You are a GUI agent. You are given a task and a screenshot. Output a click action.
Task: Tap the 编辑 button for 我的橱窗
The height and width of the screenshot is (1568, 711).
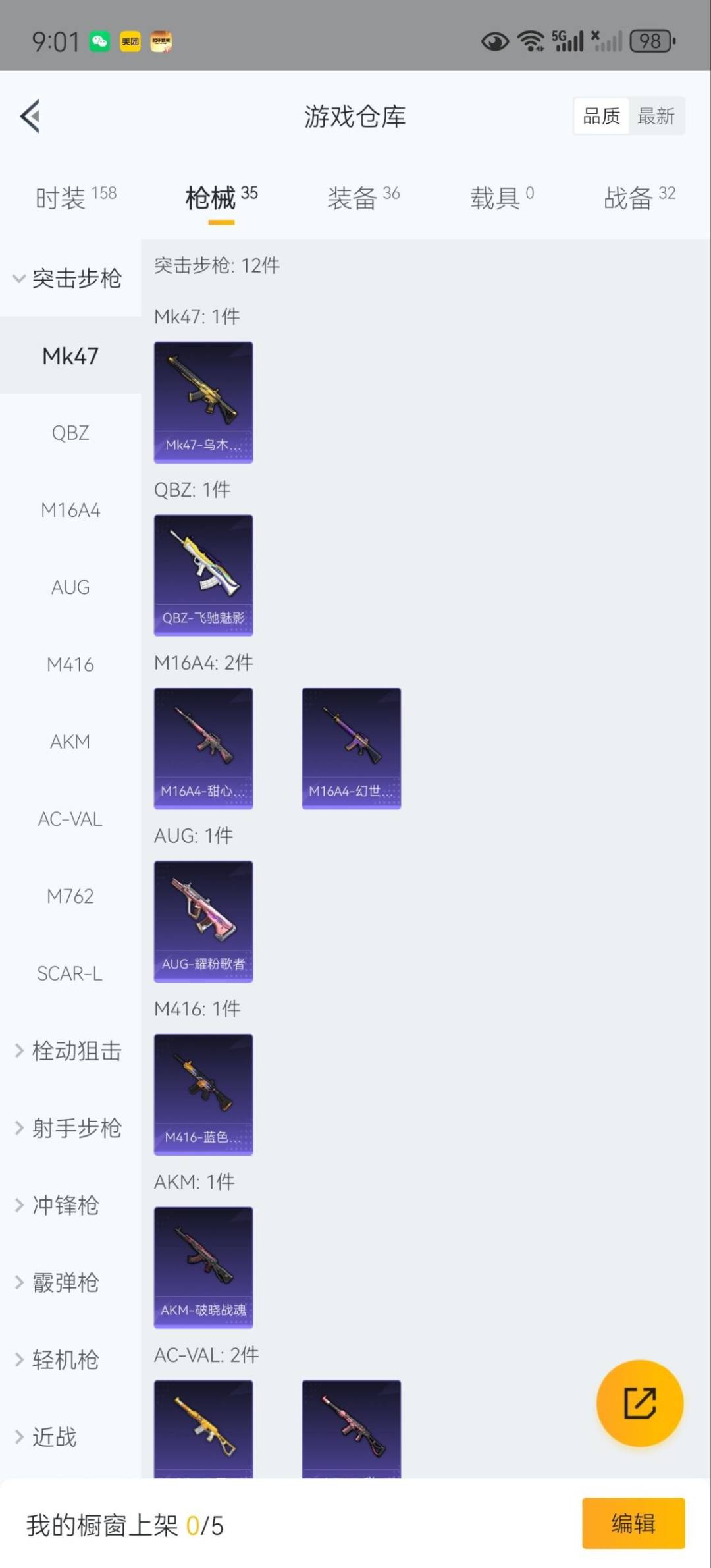633,1523
